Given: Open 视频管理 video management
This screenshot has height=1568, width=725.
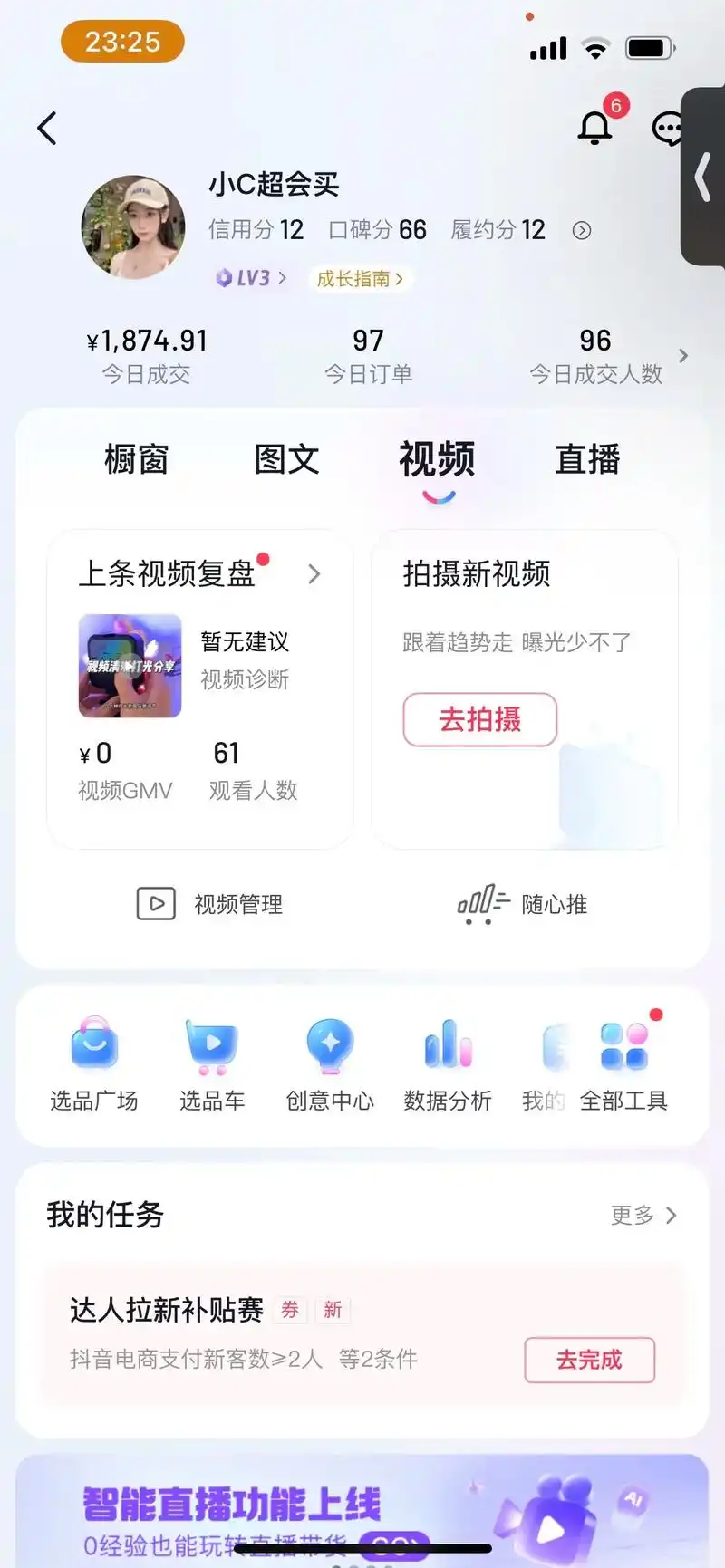Looking at the screenshot, I should coord(210,904).
